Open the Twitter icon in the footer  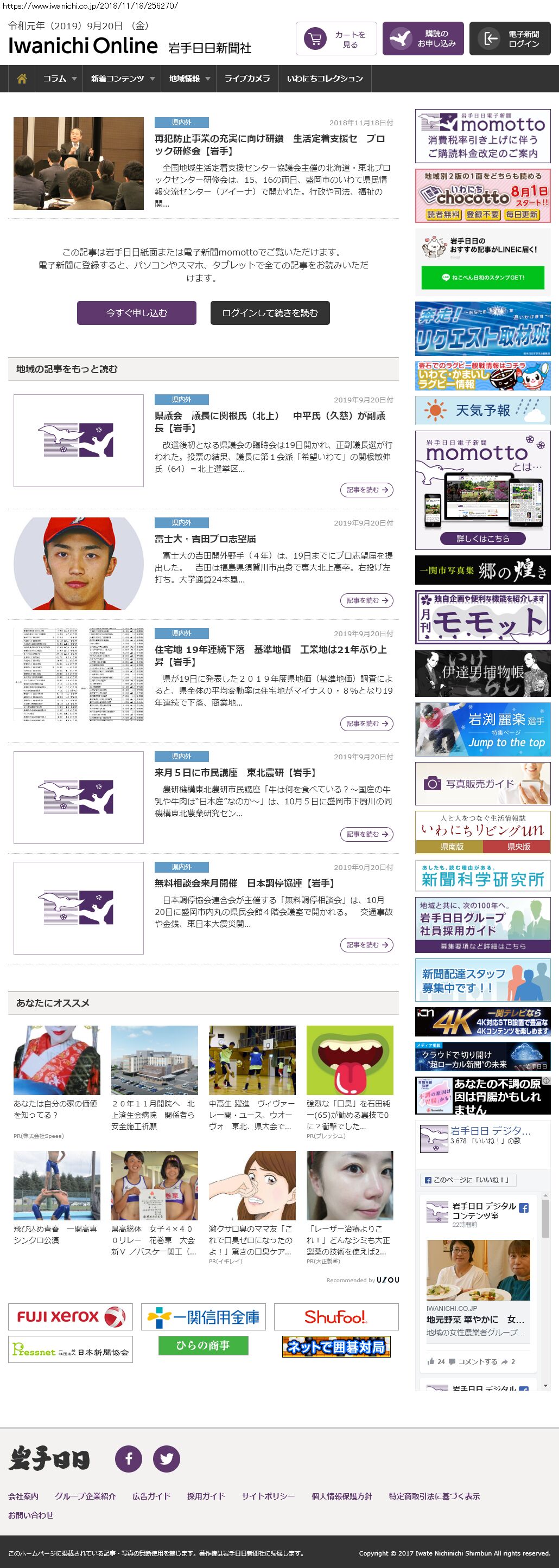tap(166, 1459)
